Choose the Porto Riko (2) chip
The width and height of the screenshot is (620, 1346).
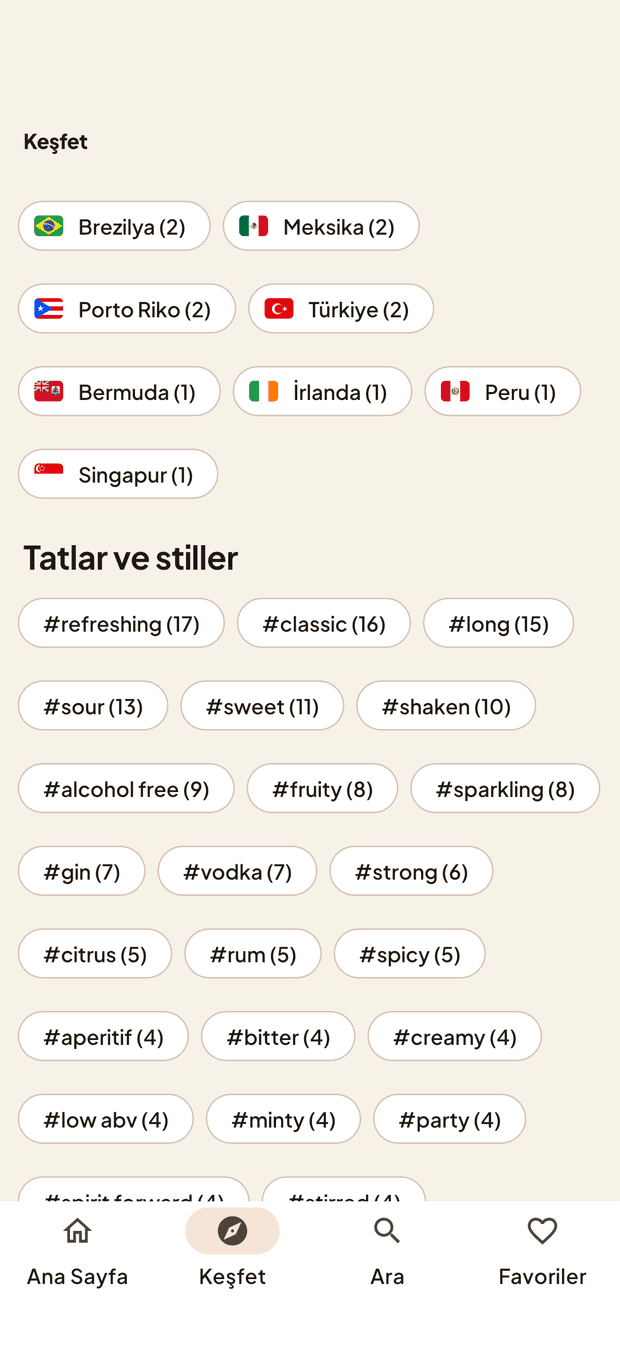click(x=127, y=309)
